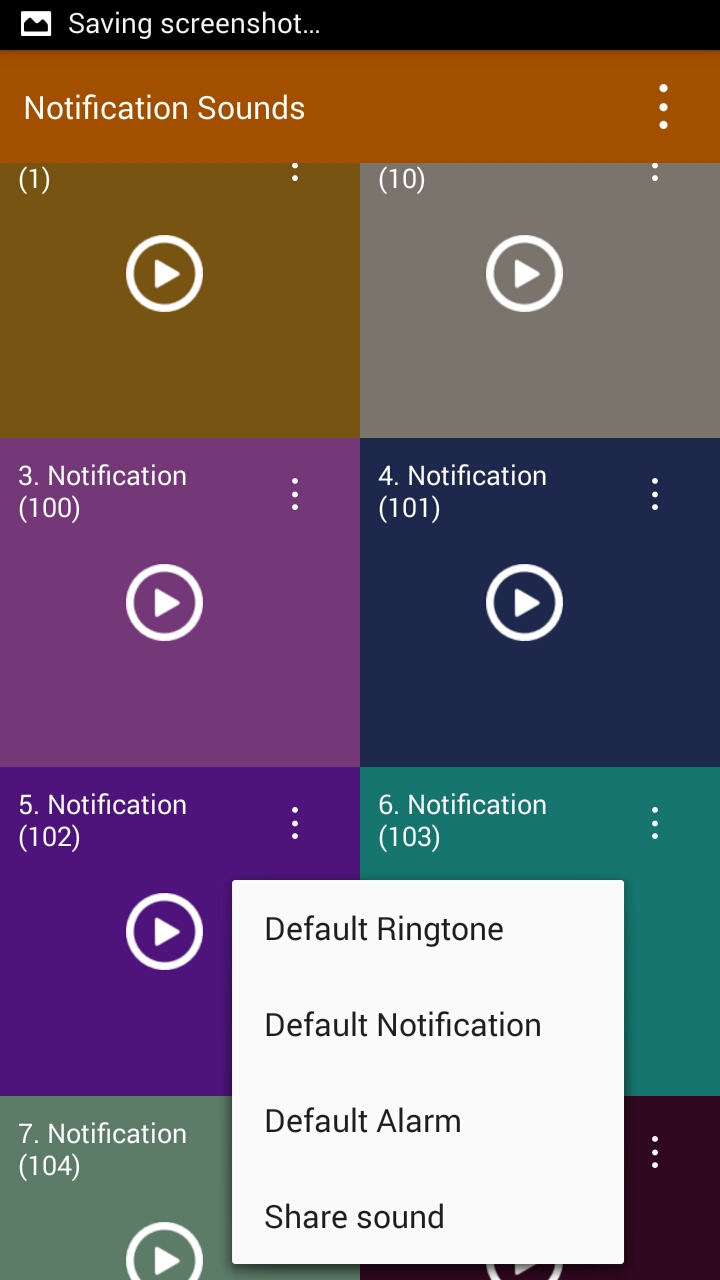Select Default Alarm option
720x1280 pixels.
pos(362,1121)
